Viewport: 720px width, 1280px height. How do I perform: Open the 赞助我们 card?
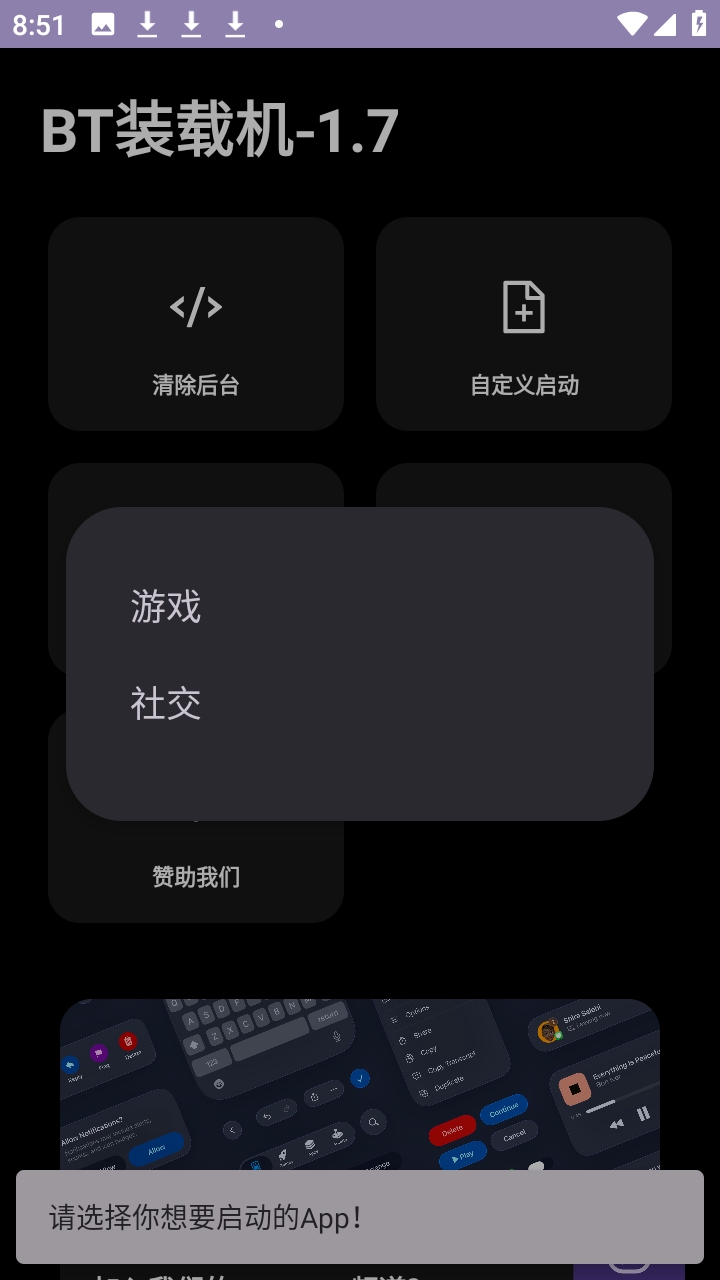pos(196,875)
